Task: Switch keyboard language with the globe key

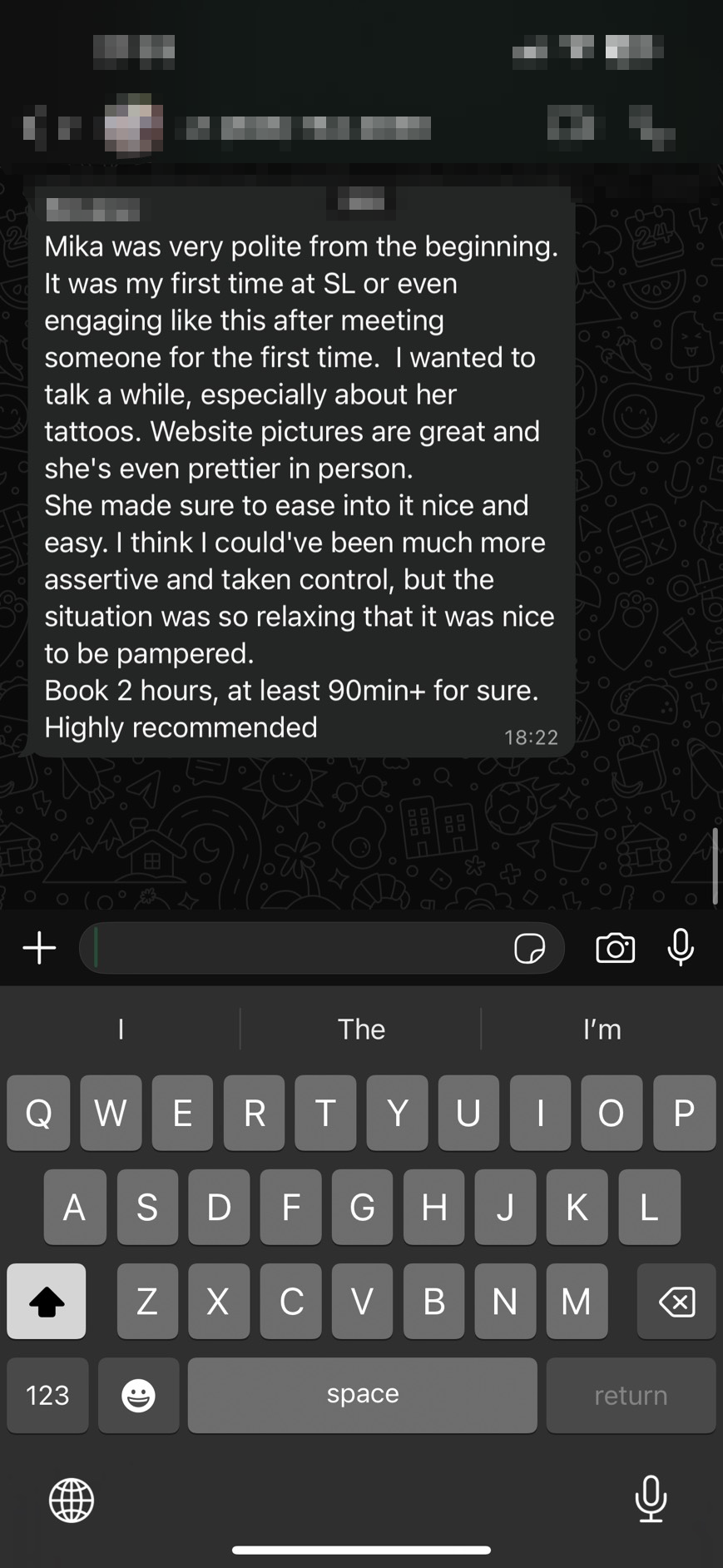Action: point(72,1500)
